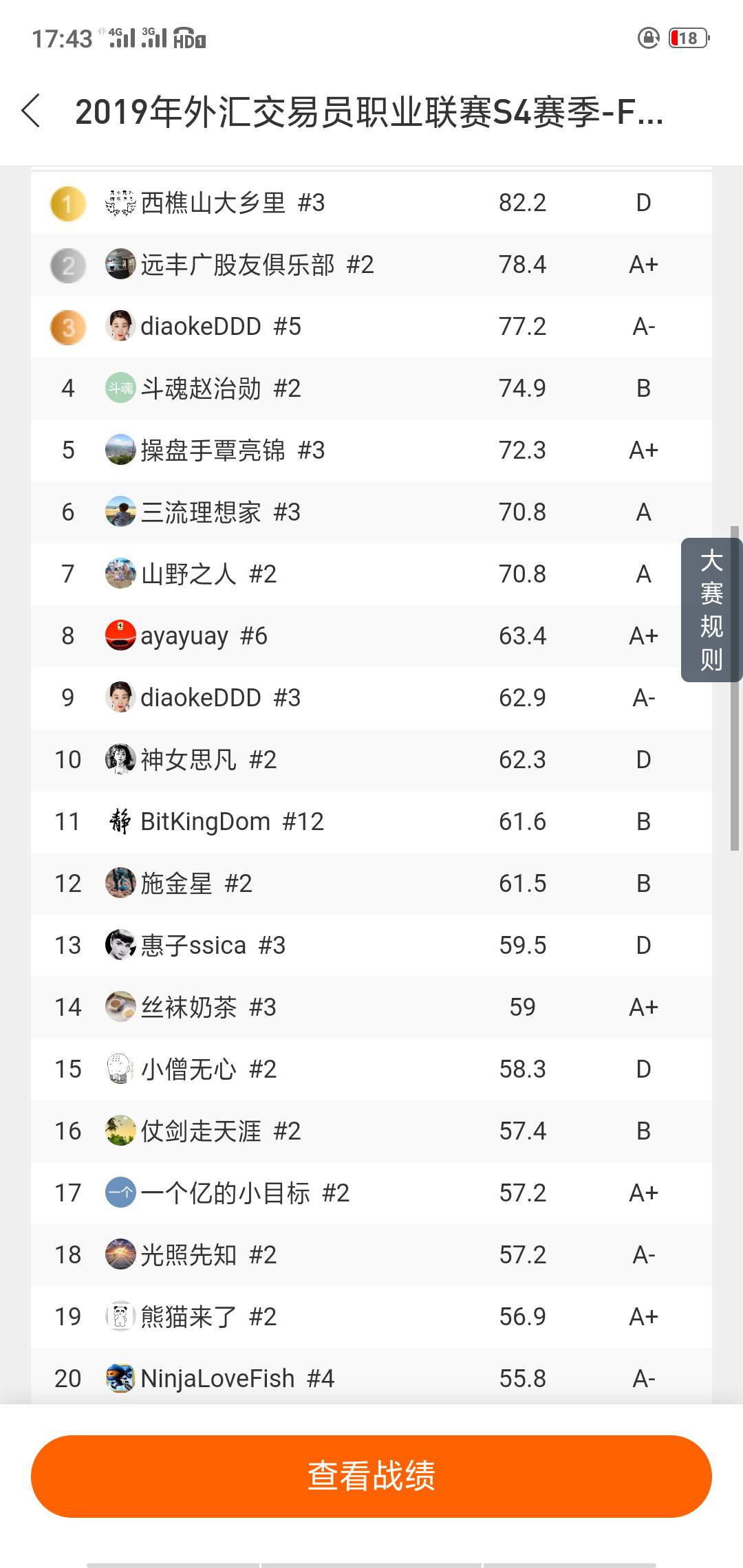
Task: Open the 操盘手覃亮锦 #3 row
Action: (x=371, y=450)
